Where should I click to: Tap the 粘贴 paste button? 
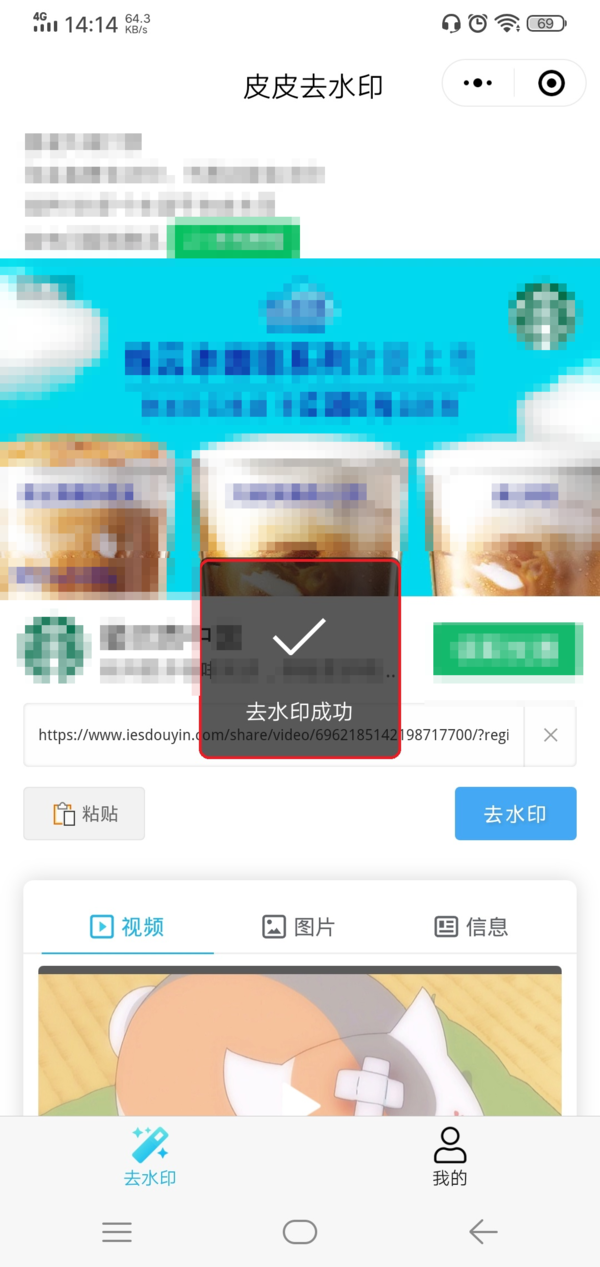point(85,814)
